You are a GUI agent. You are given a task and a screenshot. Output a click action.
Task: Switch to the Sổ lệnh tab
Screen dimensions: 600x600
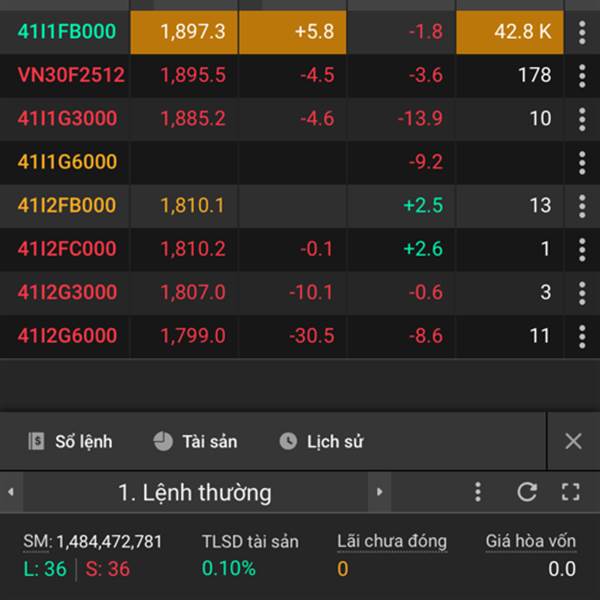tap(70, 441)
